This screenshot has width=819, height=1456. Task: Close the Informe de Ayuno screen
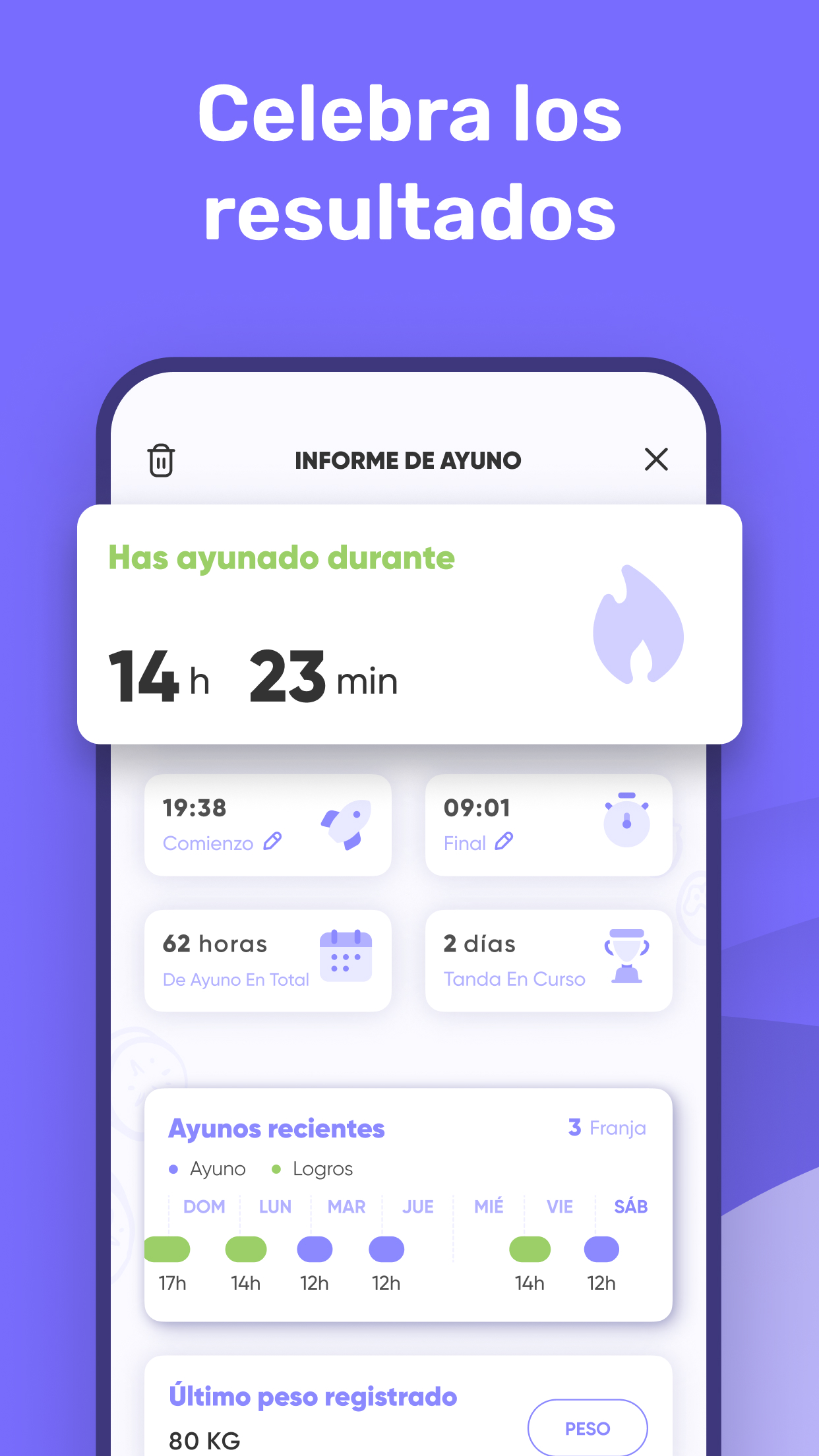pos(657,460)
